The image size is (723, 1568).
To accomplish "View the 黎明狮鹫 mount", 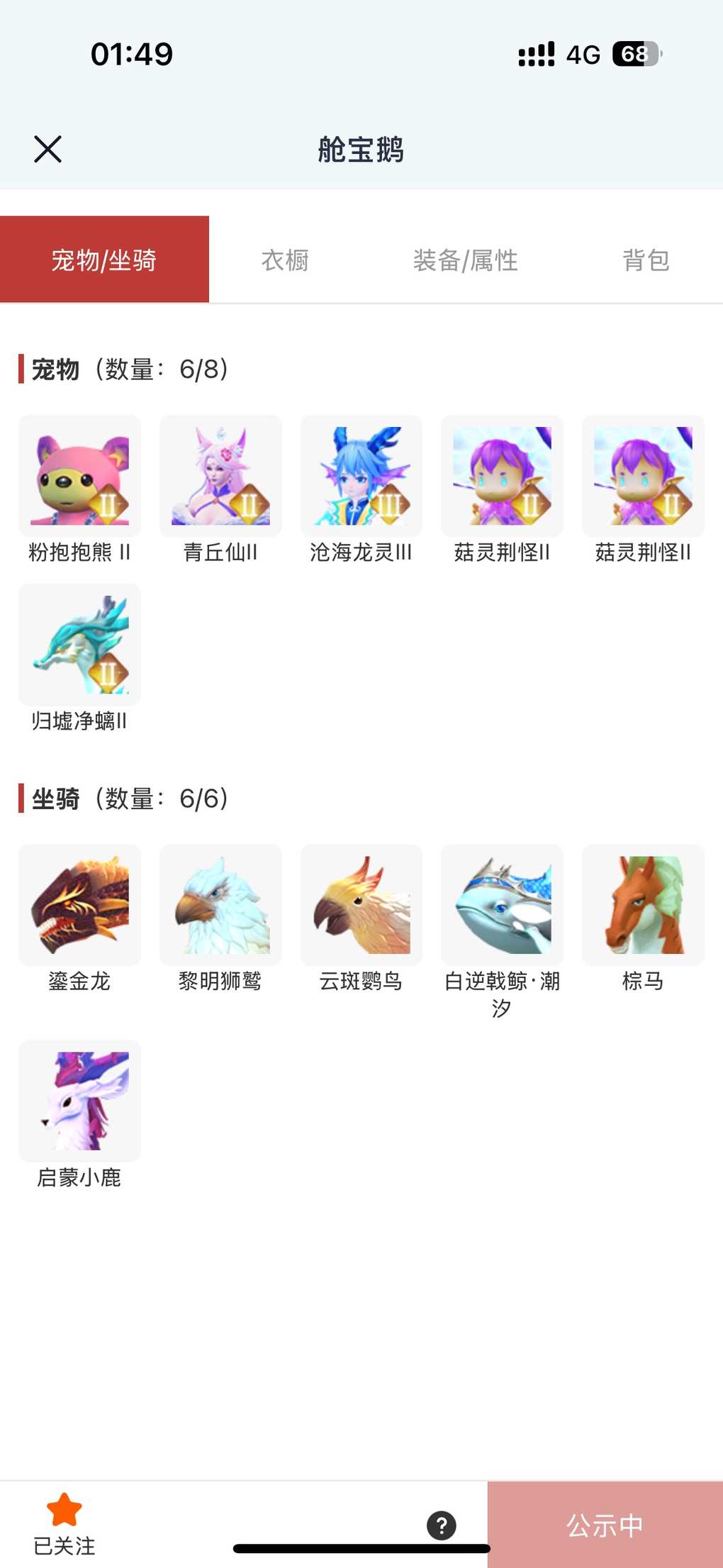I will pos(220,905).
